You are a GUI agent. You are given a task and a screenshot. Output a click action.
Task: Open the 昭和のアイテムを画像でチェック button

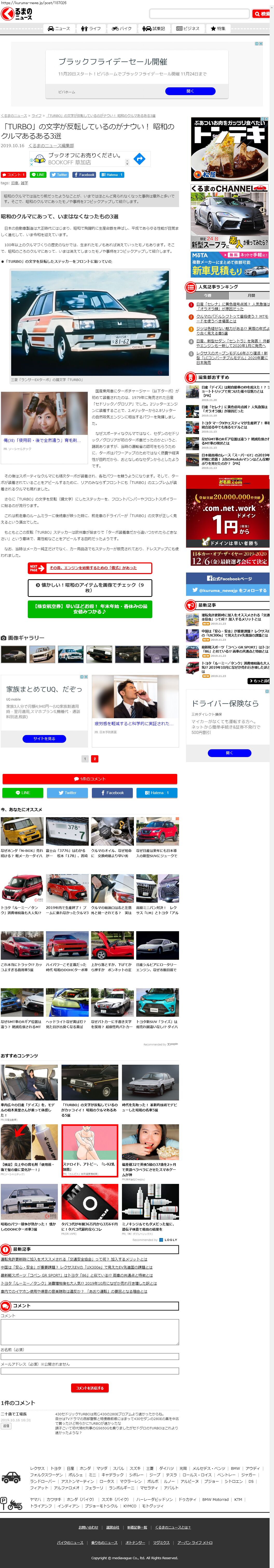[90, 587]
